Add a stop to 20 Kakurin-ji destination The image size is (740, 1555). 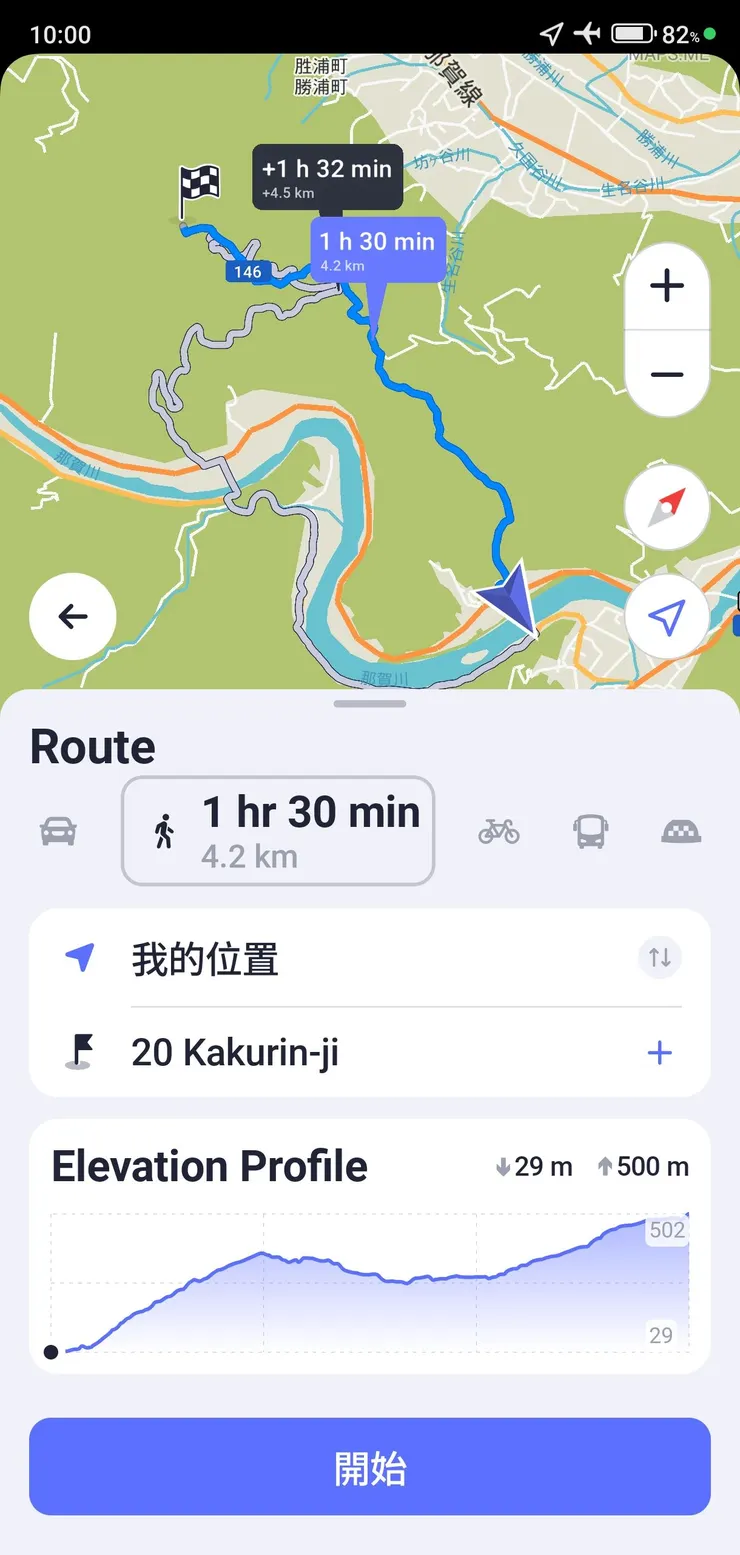tap(659, 1052)
